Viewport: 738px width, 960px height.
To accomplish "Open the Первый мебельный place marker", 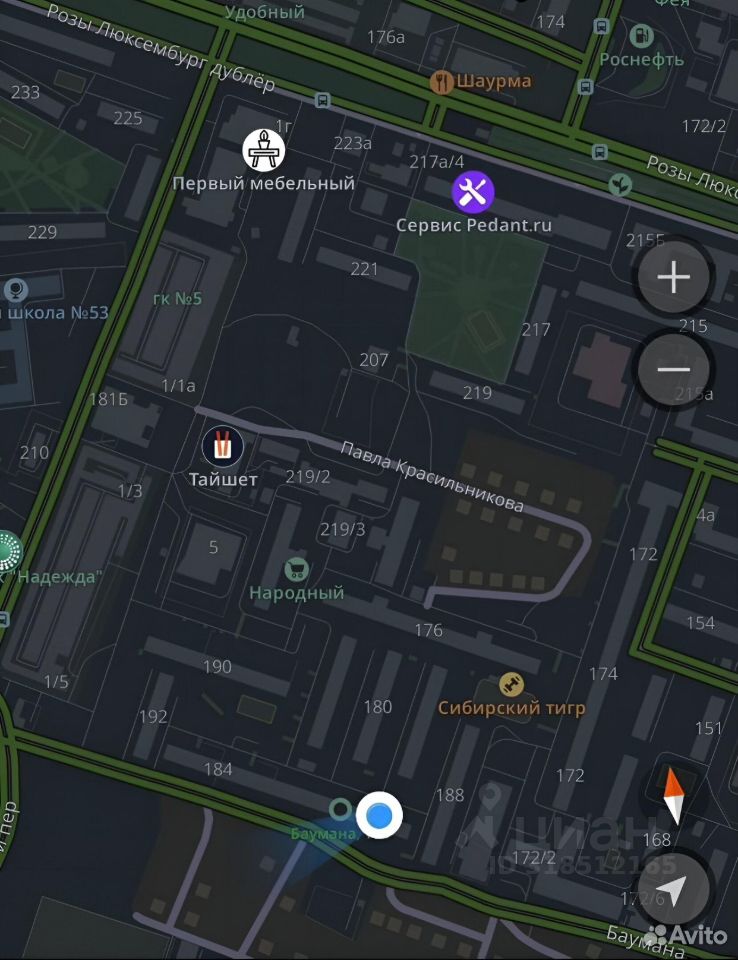I will [x=264, y=150].
